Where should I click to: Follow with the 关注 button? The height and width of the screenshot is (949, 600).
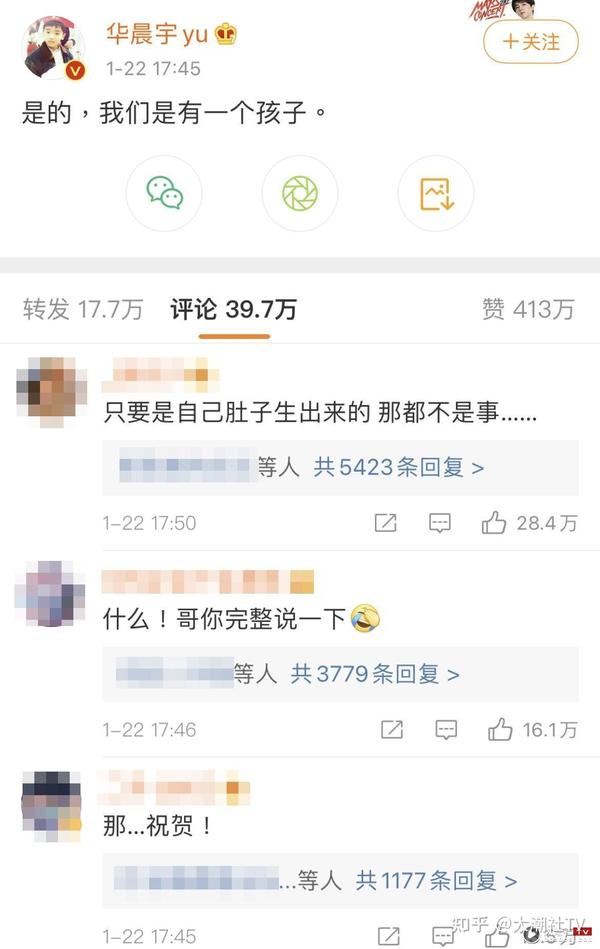pos(531,42)
